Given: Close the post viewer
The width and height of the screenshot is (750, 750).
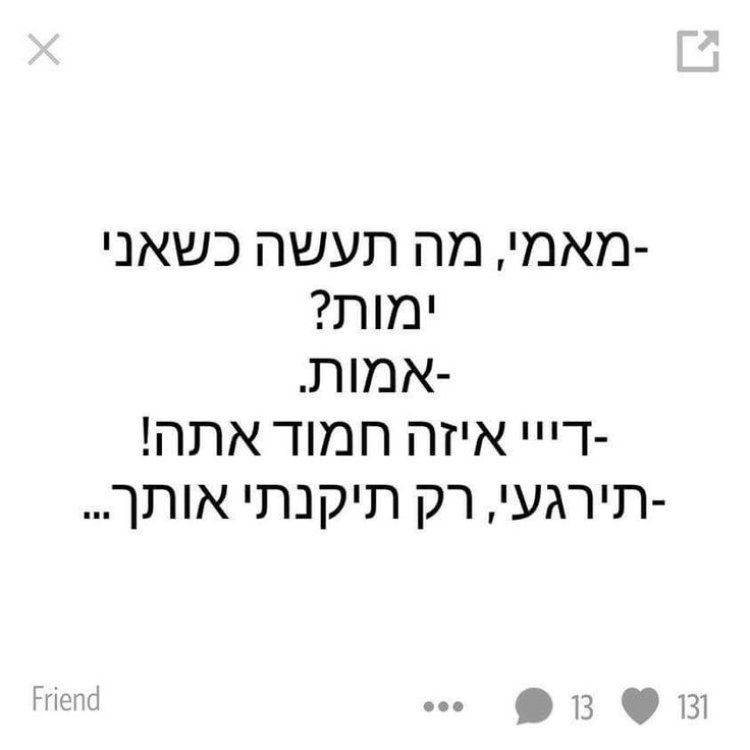Looking at the screenshot, I should (x=43, y=50).
